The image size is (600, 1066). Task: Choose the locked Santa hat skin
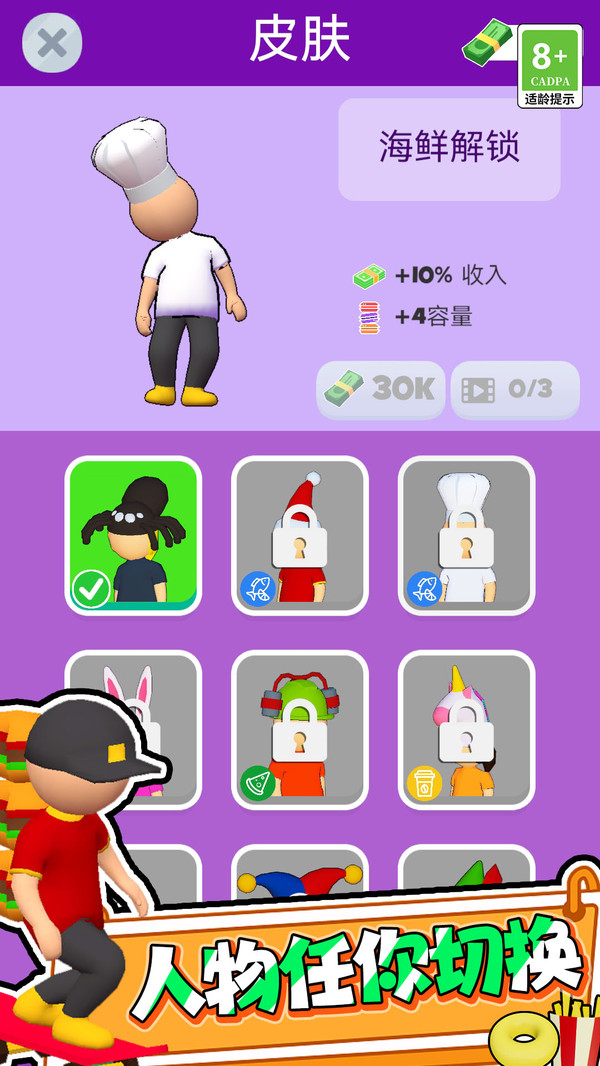pos(300,534)
